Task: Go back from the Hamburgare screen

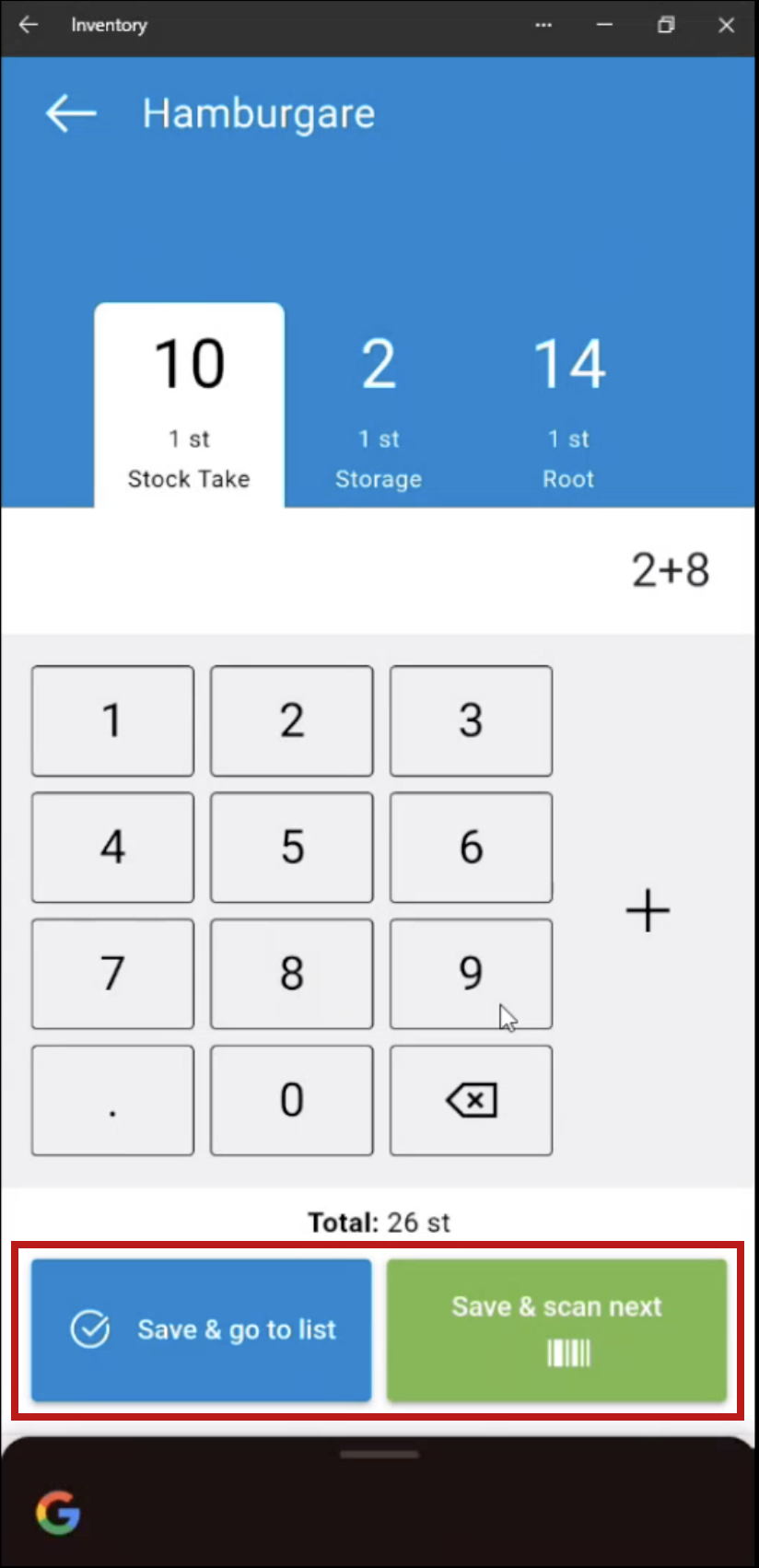Action: [x=71, y=113]
